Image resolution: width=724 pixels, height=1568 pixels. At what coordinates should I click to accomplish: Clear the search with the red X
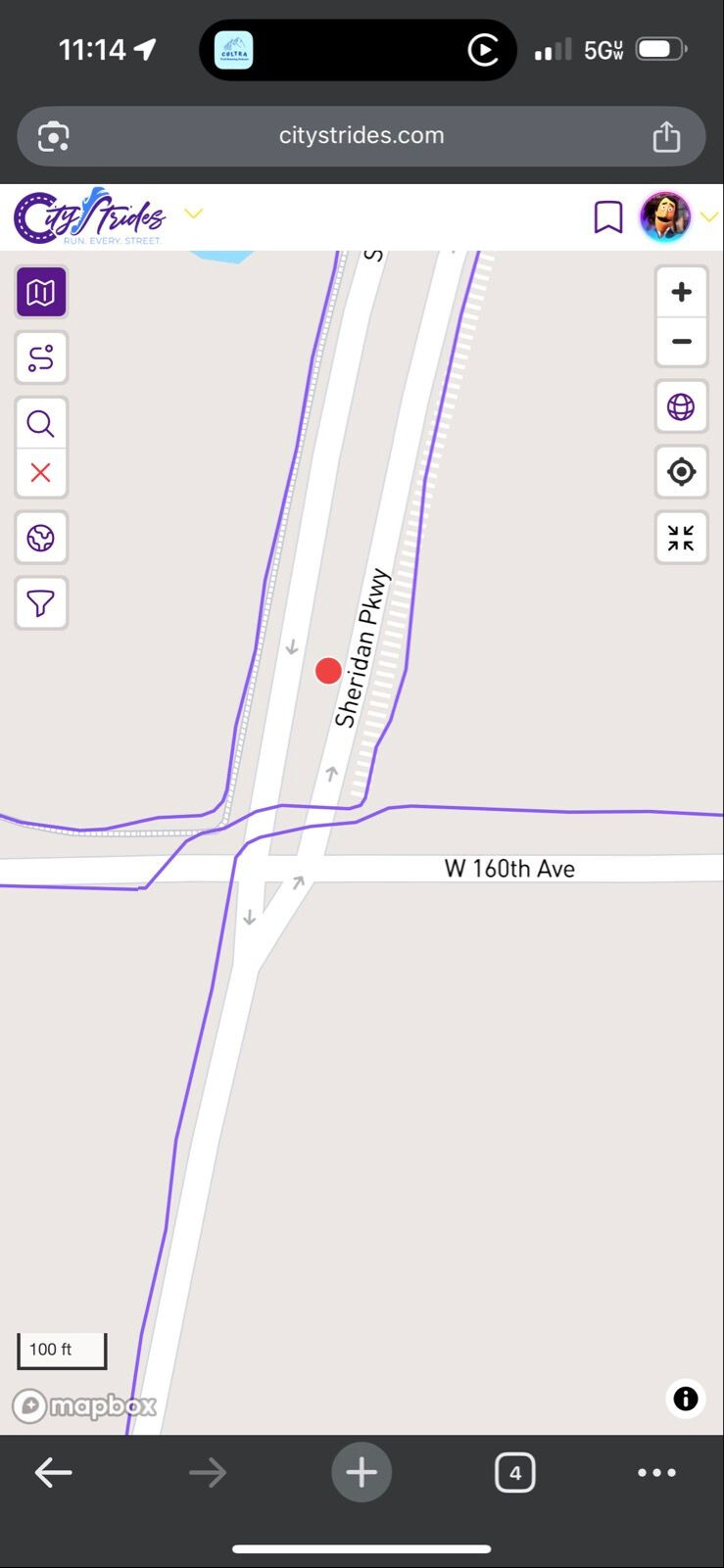pyautogui.click(x=41, y=473)
